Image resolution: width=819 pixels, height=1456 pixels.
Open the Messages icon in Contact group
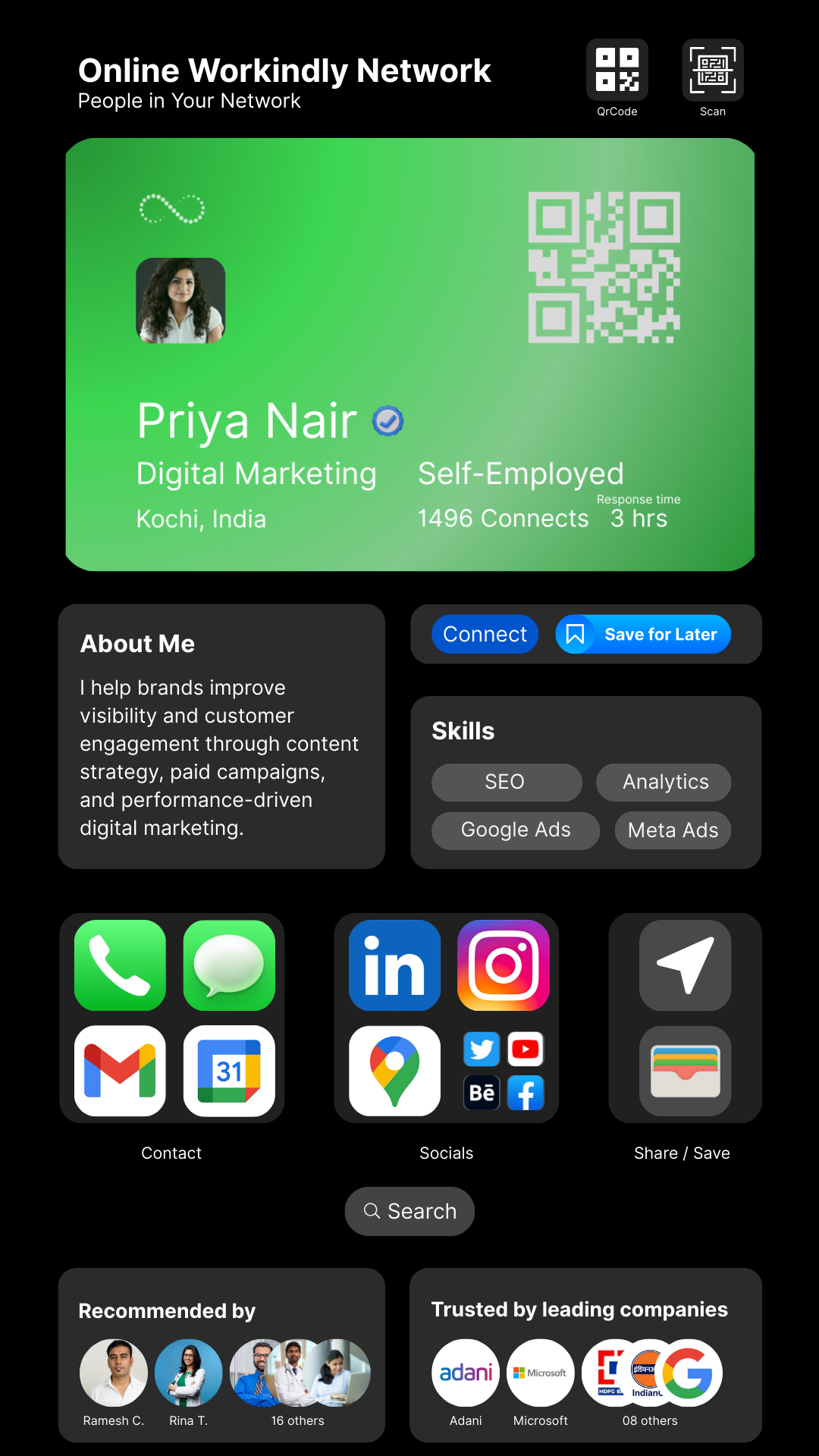[229, 966]
